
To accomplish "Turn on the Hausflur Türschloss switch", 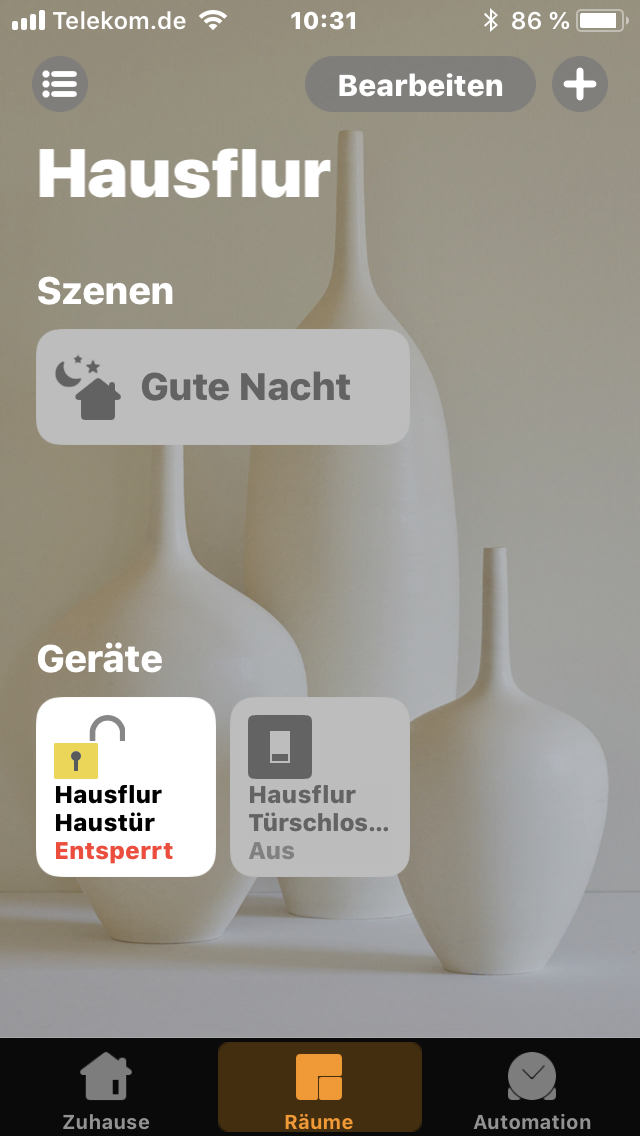I will click(x=320, y=787).
